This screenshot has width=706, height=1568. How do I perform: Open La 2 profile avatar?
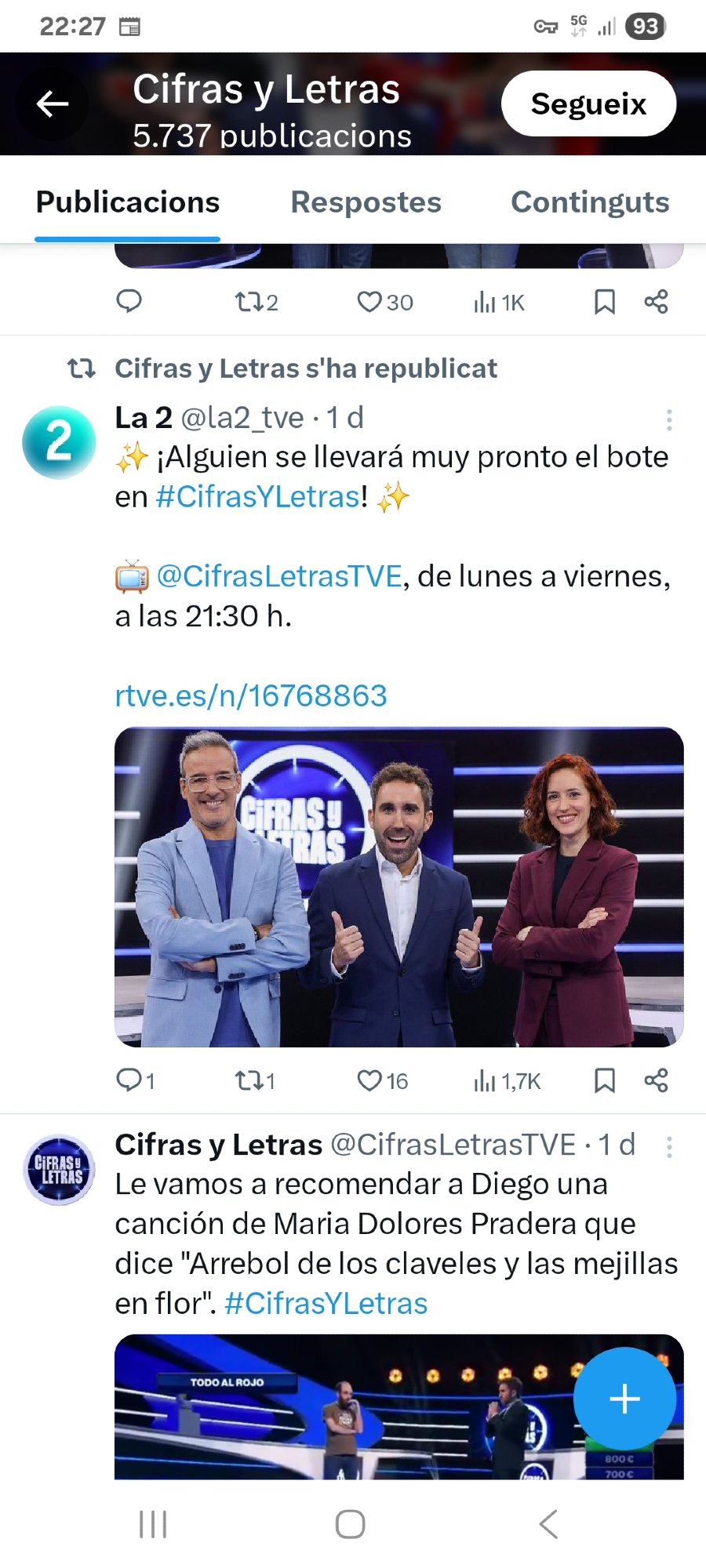[x=59, y=442]
